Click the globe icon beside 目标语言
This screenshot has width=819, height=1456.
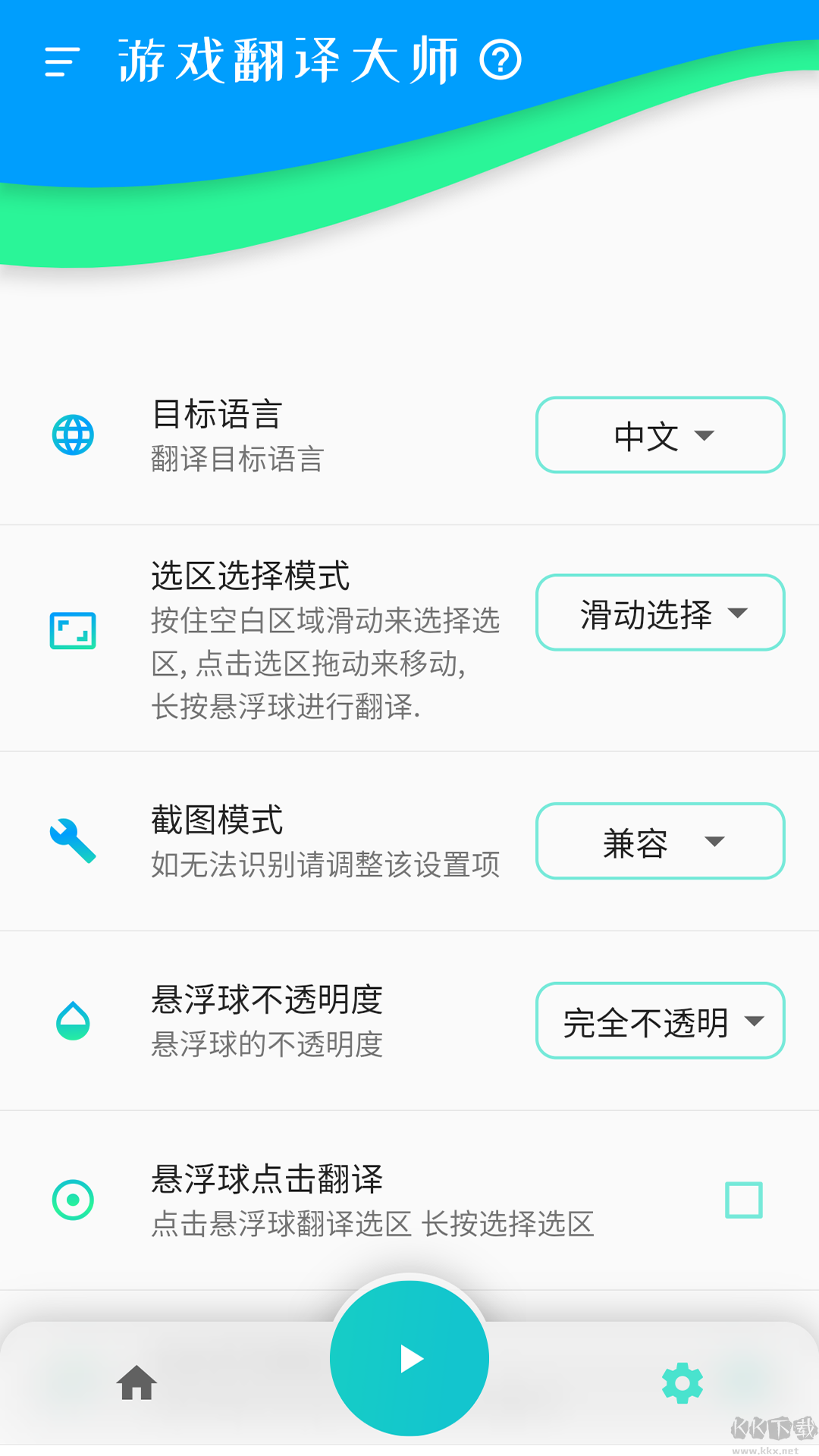click(x=72, y=435)
